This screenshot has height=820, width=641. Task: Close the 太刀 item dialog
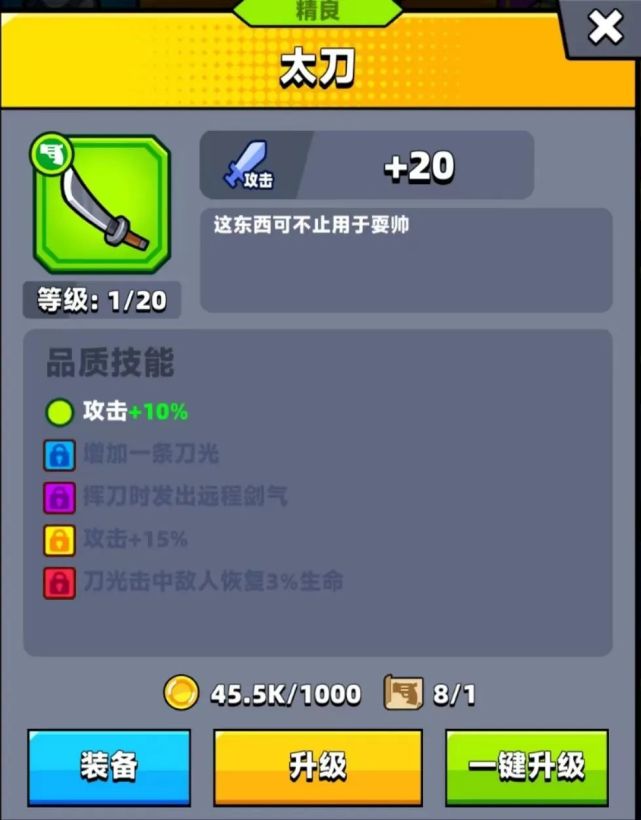pos(605,29)
